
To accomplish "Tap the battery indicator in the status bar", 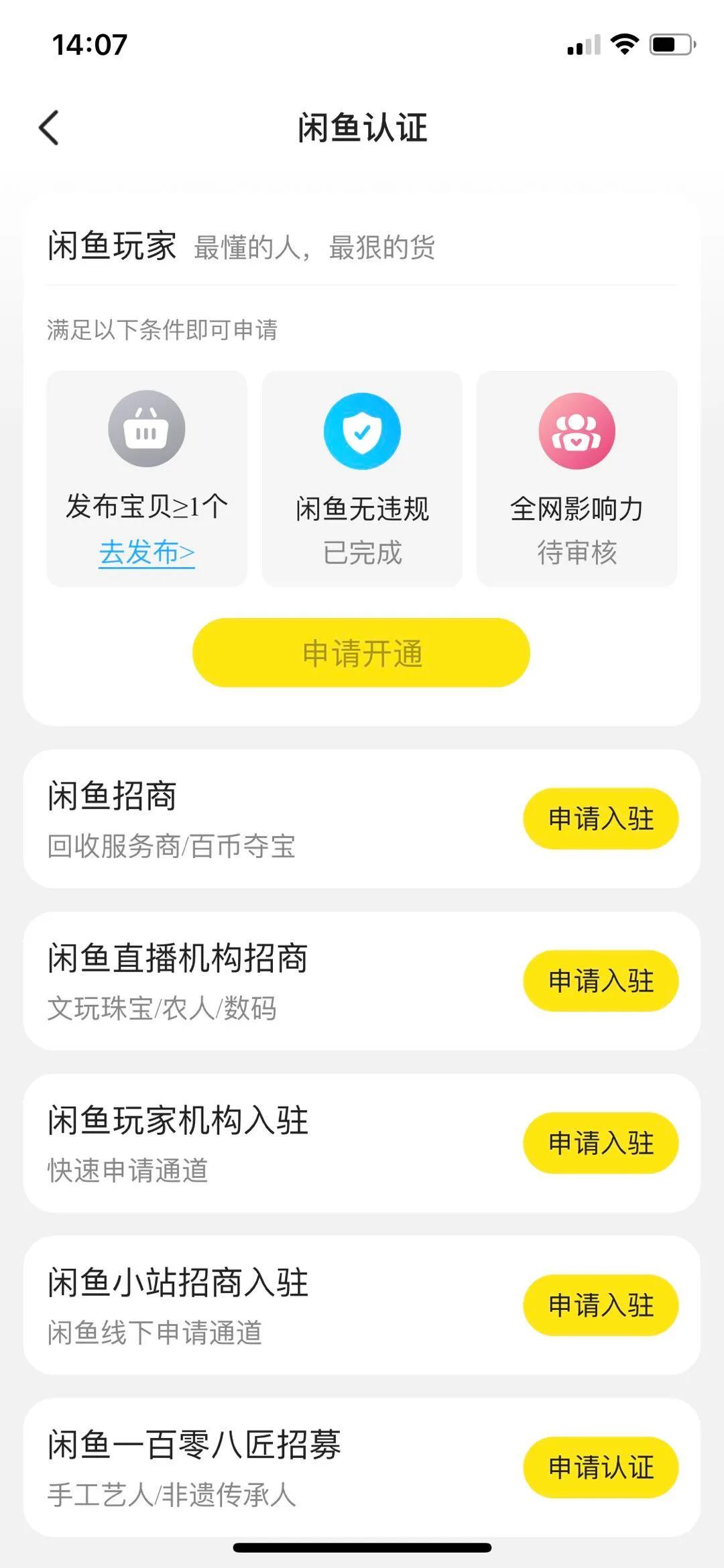I will (672, 44).
